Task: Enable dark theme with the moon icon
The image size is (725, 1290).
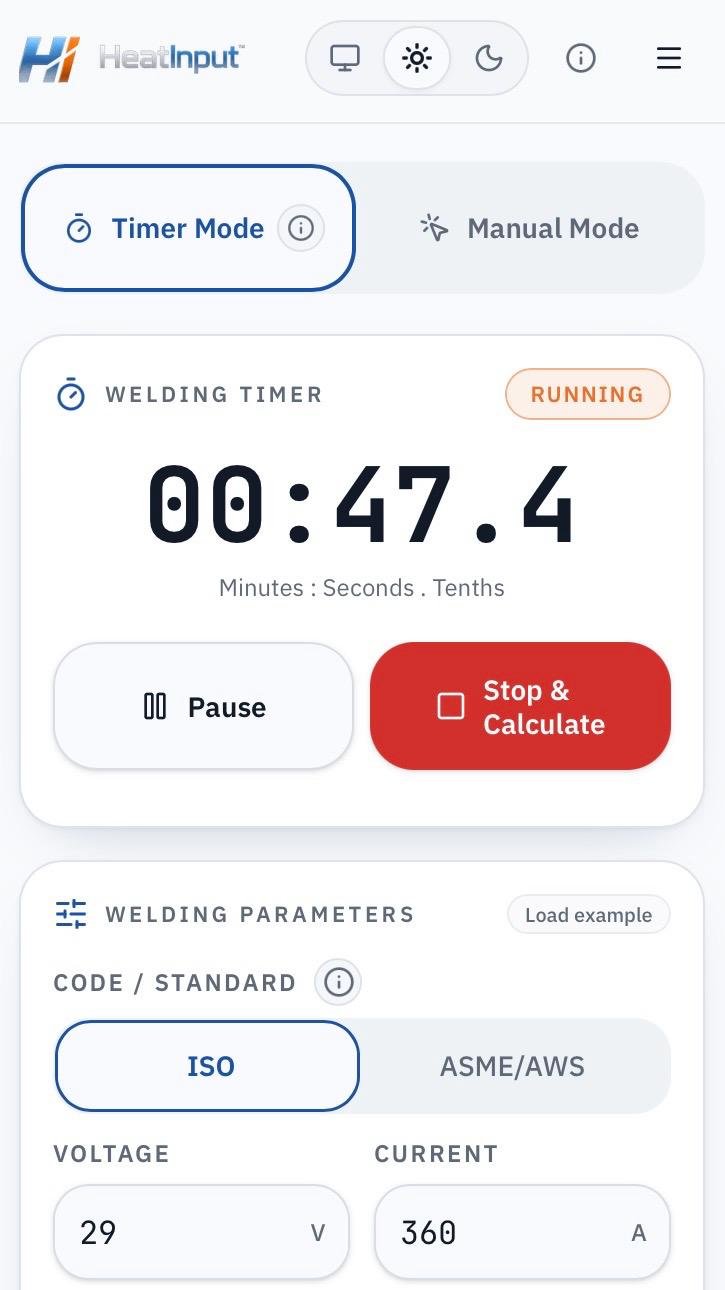Action: coord(488,58)
